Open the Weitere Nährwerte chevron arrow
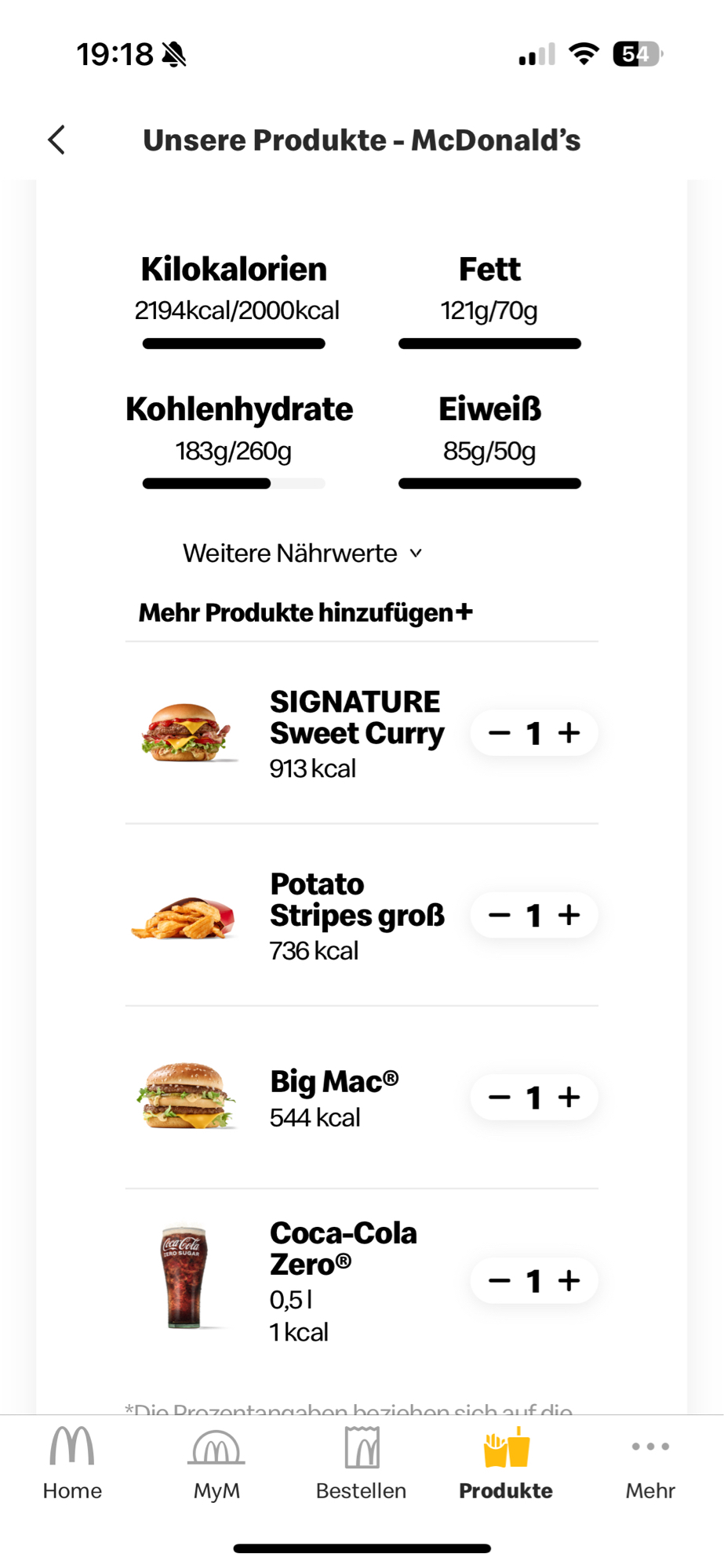 click(416, 553)
